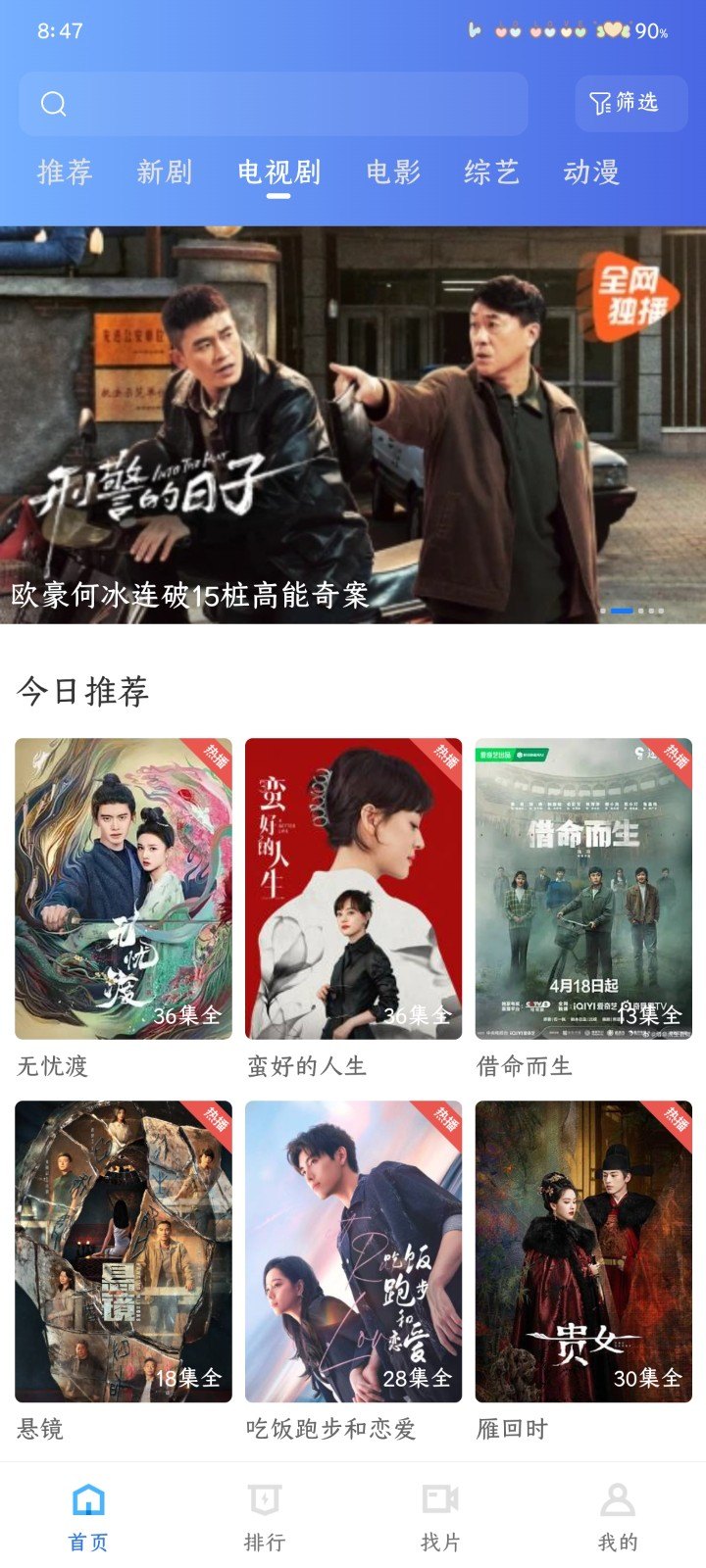The width and height of the screenshot is (706, 1568).
Task: Switch to the 推荐 tab
Action: [x=65, y=172]
